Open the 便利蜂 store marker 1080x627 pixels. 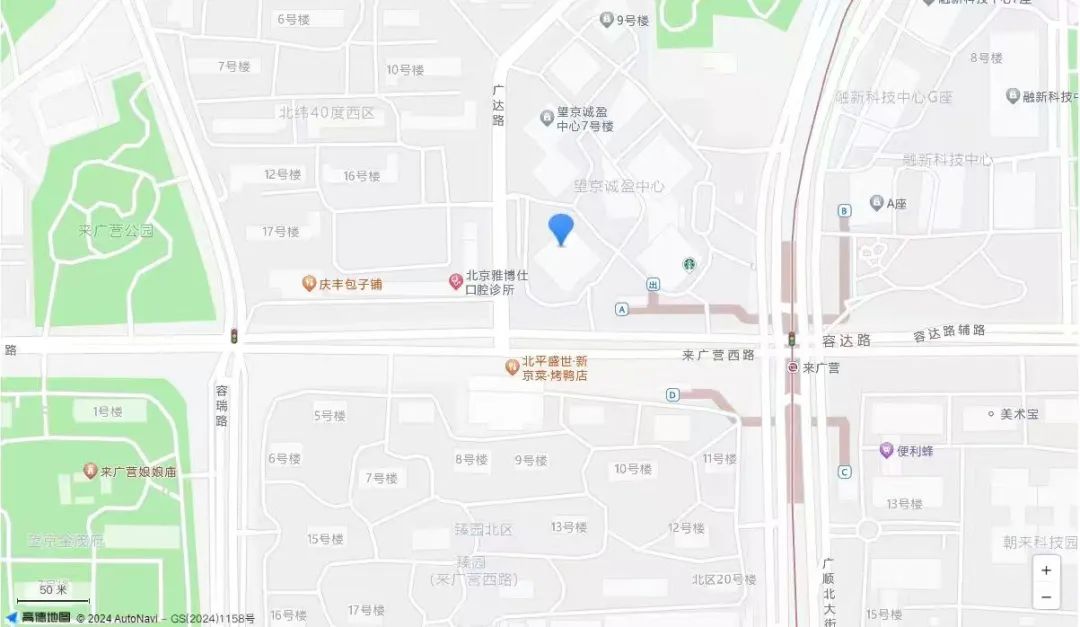click(x=886, y=450)
